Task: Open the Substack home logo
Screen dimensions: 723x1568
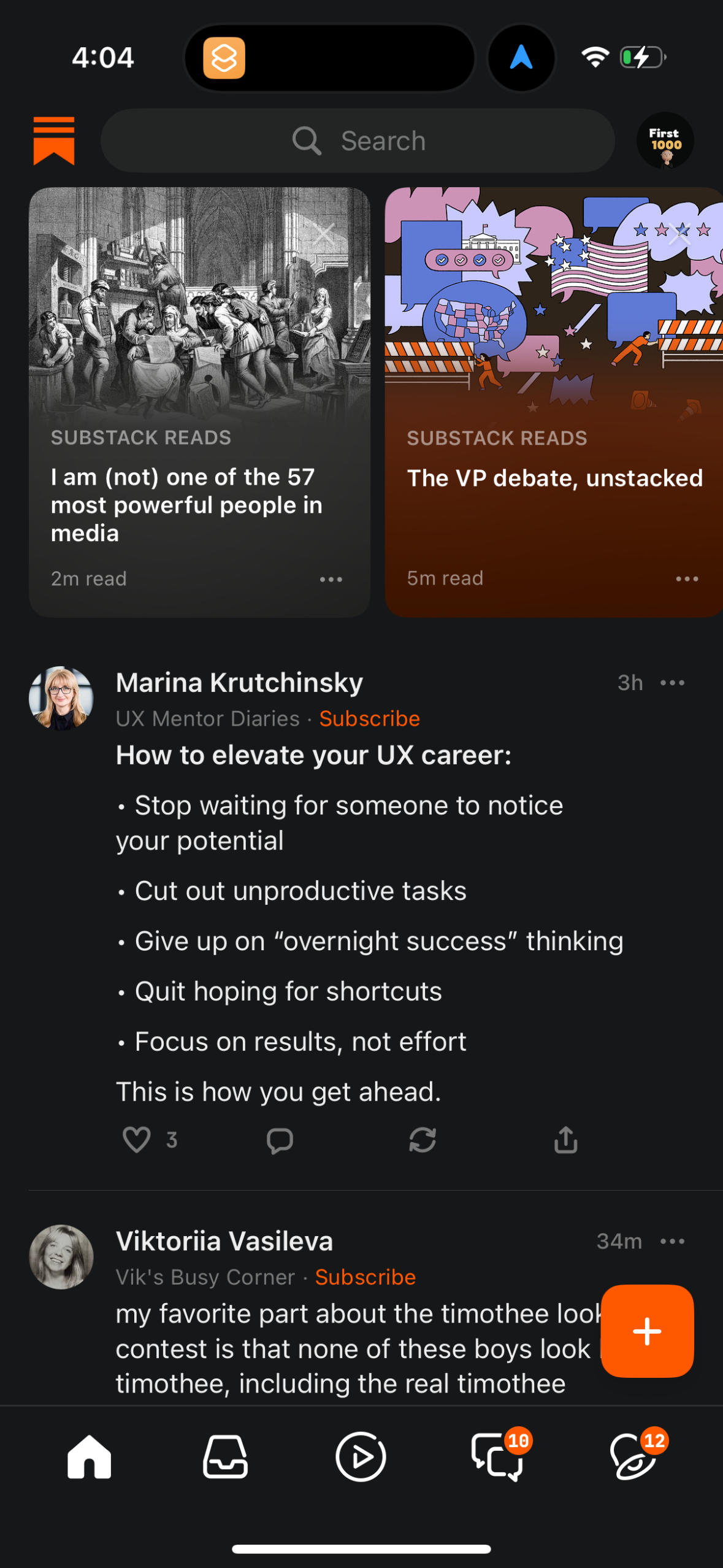Action: click(54, 141)
